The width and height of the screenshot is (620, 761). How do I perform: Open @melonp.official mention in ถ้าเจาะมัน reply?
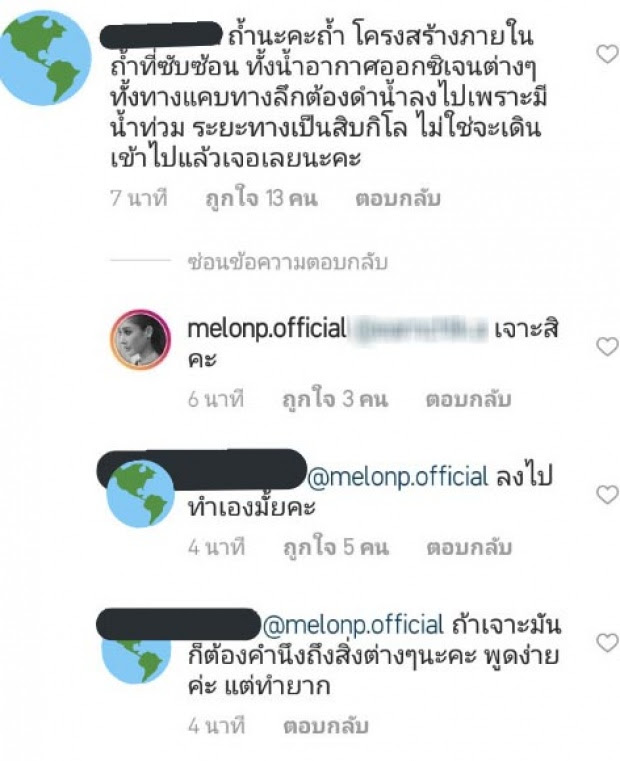[352, 625]
